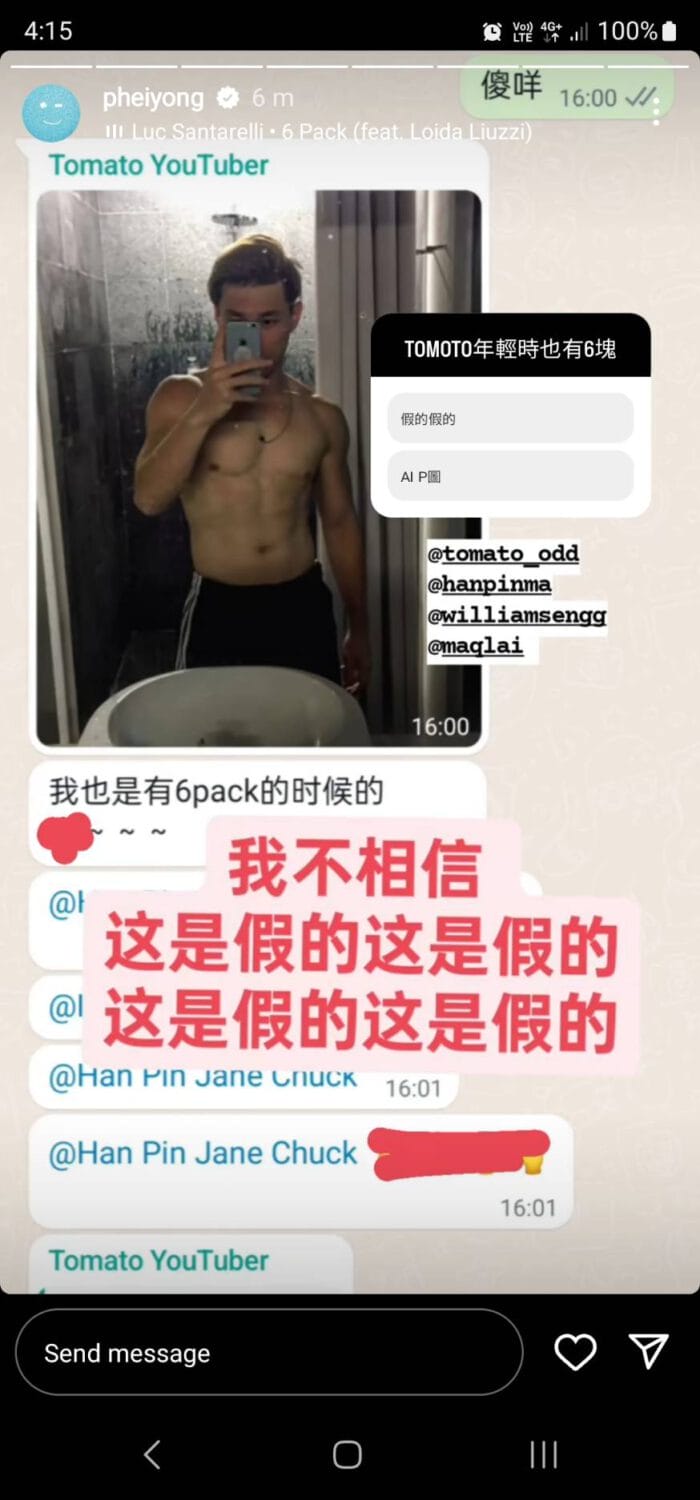The image size is (700, 1500).
Task: Open @hanpinma mention
Action: pyautogui.click(x=489, y=585)
